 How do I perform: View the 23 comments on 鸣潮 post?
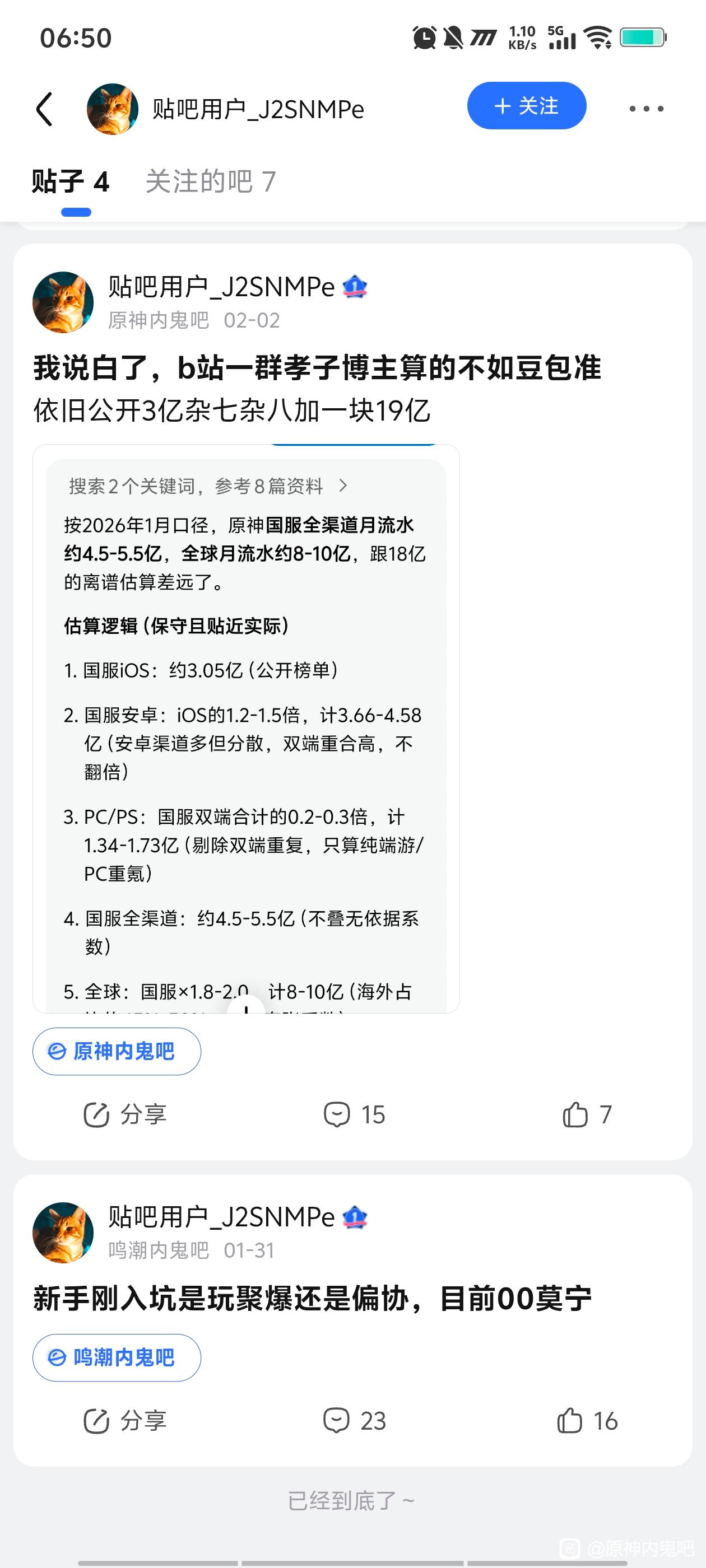pos(354,1421)
